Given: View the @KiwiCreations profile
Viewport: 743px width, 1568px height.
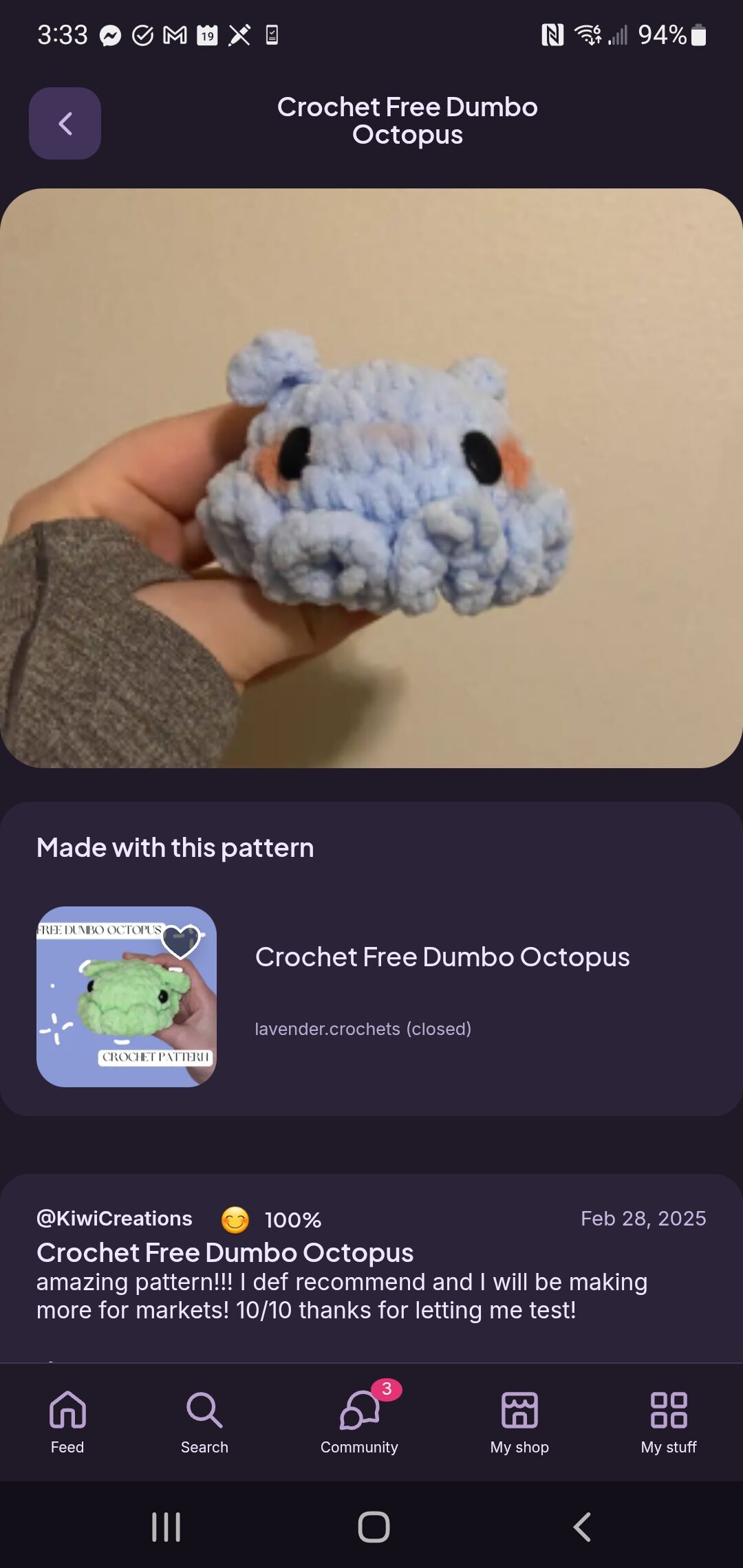Looking at the screenshot, I should pos(114,1219).
